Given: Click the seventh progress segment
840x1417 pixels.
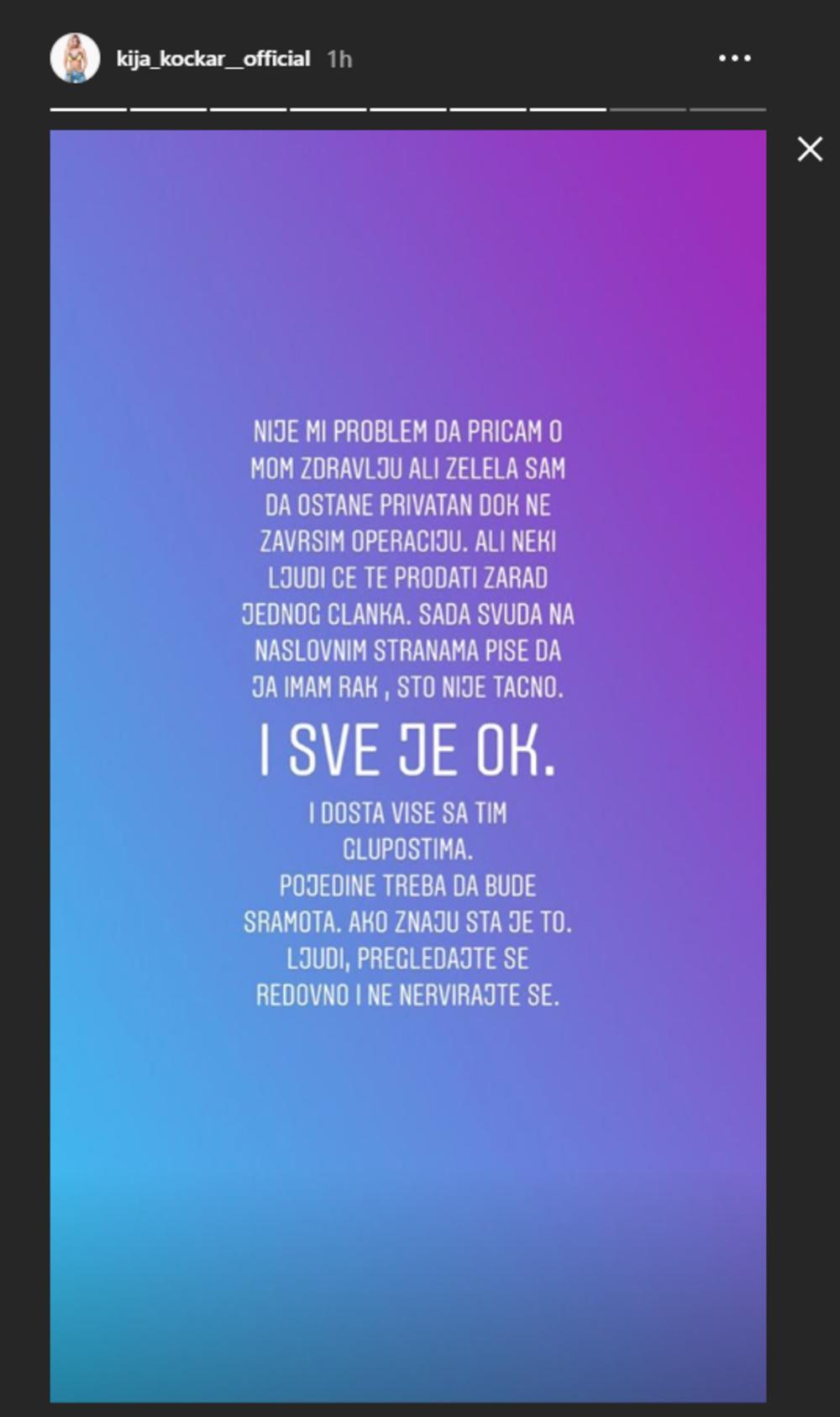Looking at the screenshot, I should pos(567,109).
